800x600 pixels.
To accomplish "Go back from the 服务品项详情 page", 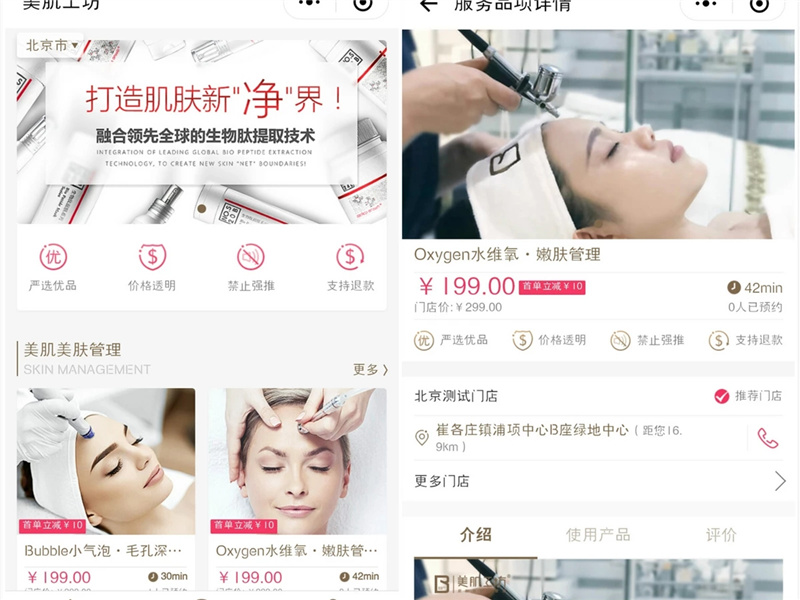I will click(429, 6).
